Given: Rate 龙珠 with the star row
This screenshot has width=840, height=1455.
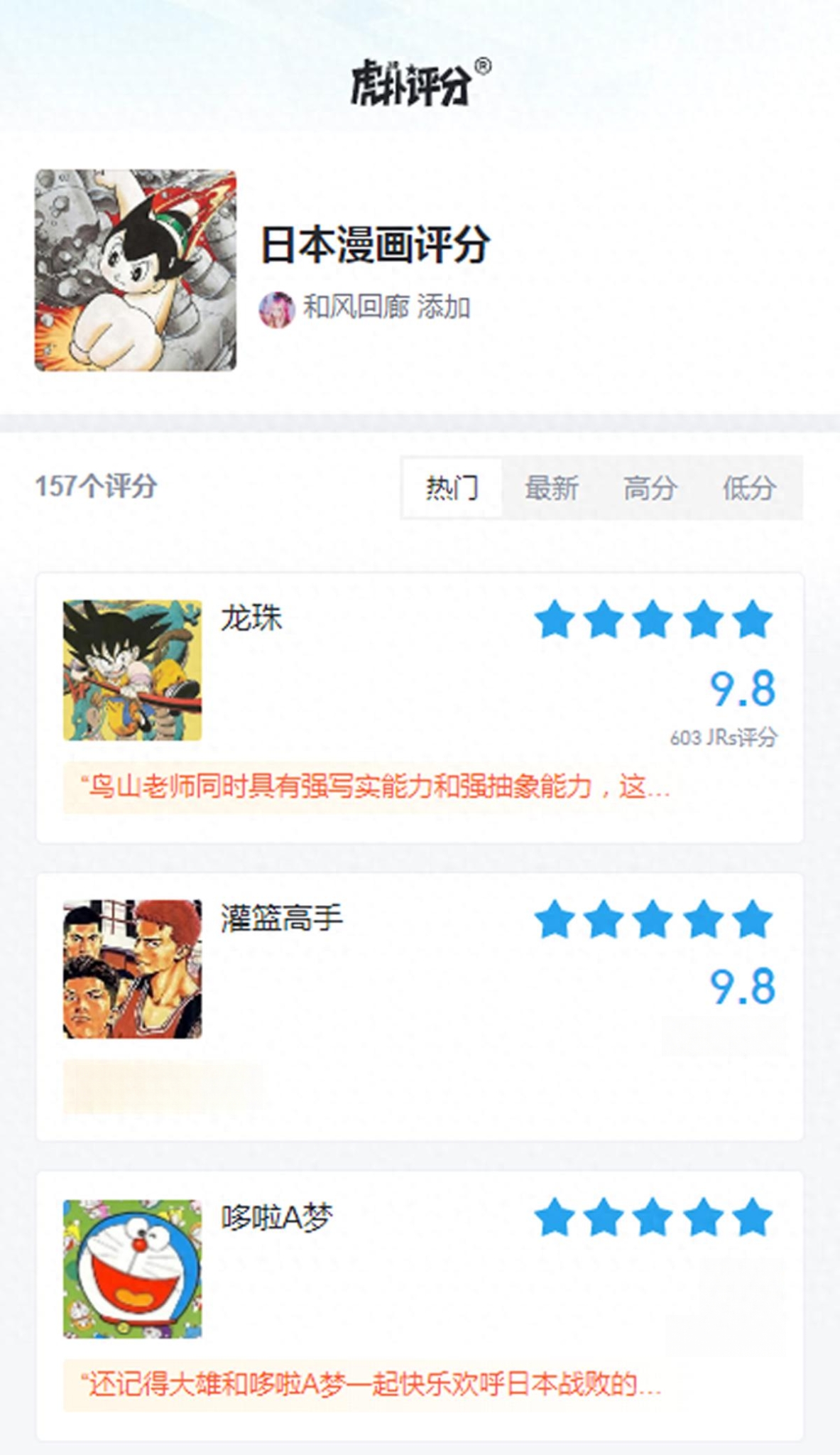Looking at the screenshot, I should click(653, 620).
